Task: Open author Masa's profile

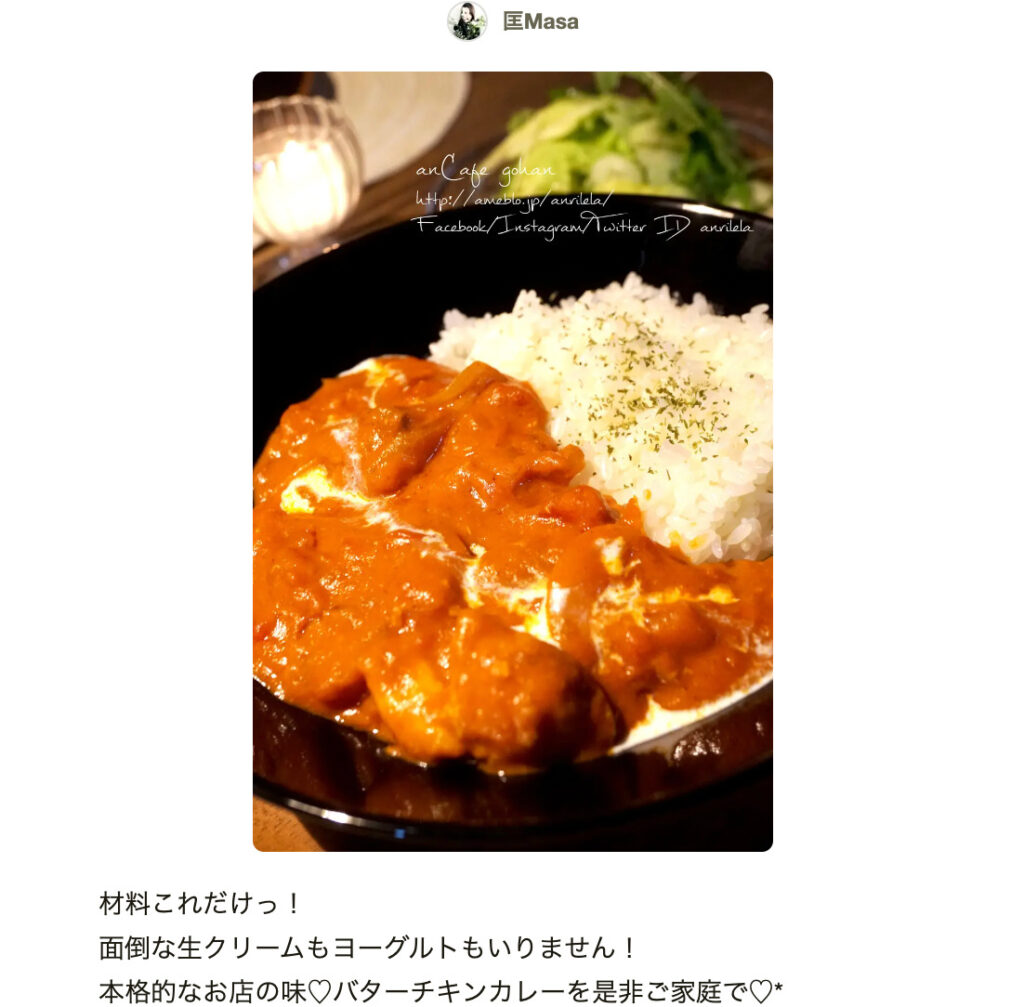Action: click(x=539, y=21)
